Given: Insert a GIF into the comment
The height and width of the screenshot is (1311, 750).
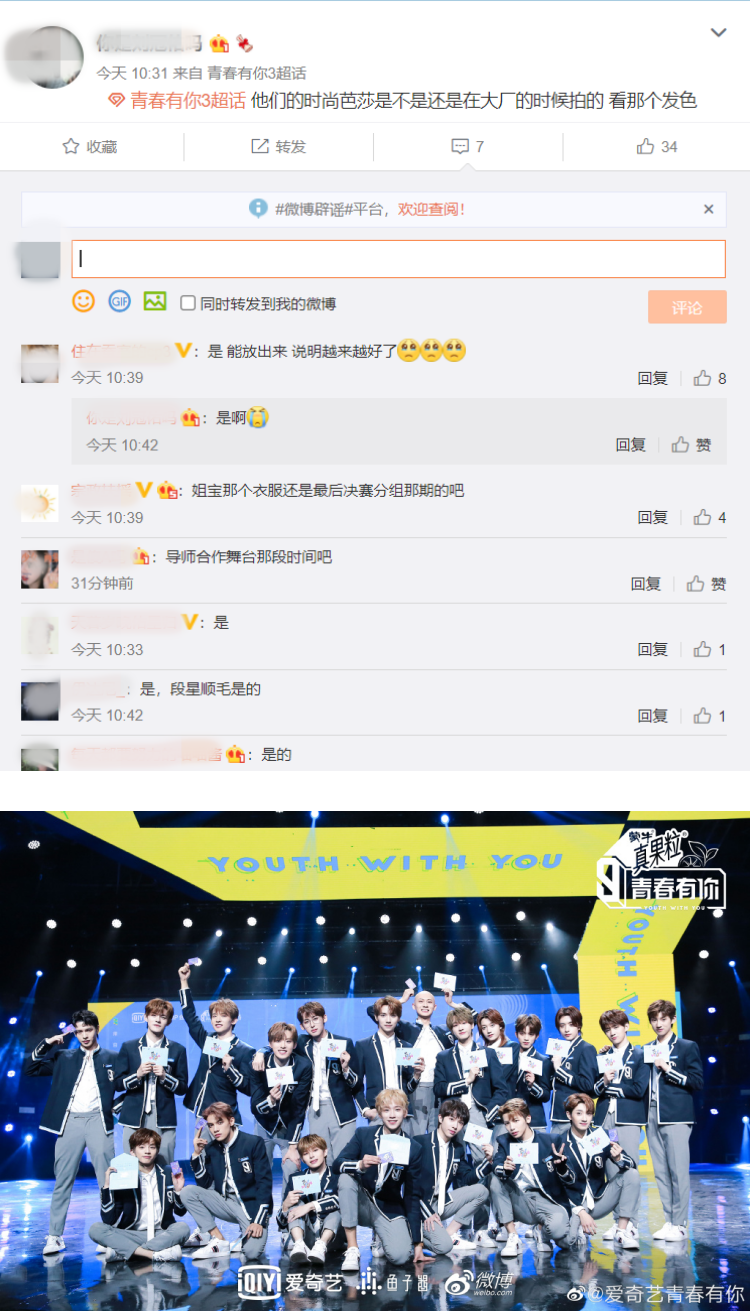Looking at the screenshot, I should coord(119,301).
